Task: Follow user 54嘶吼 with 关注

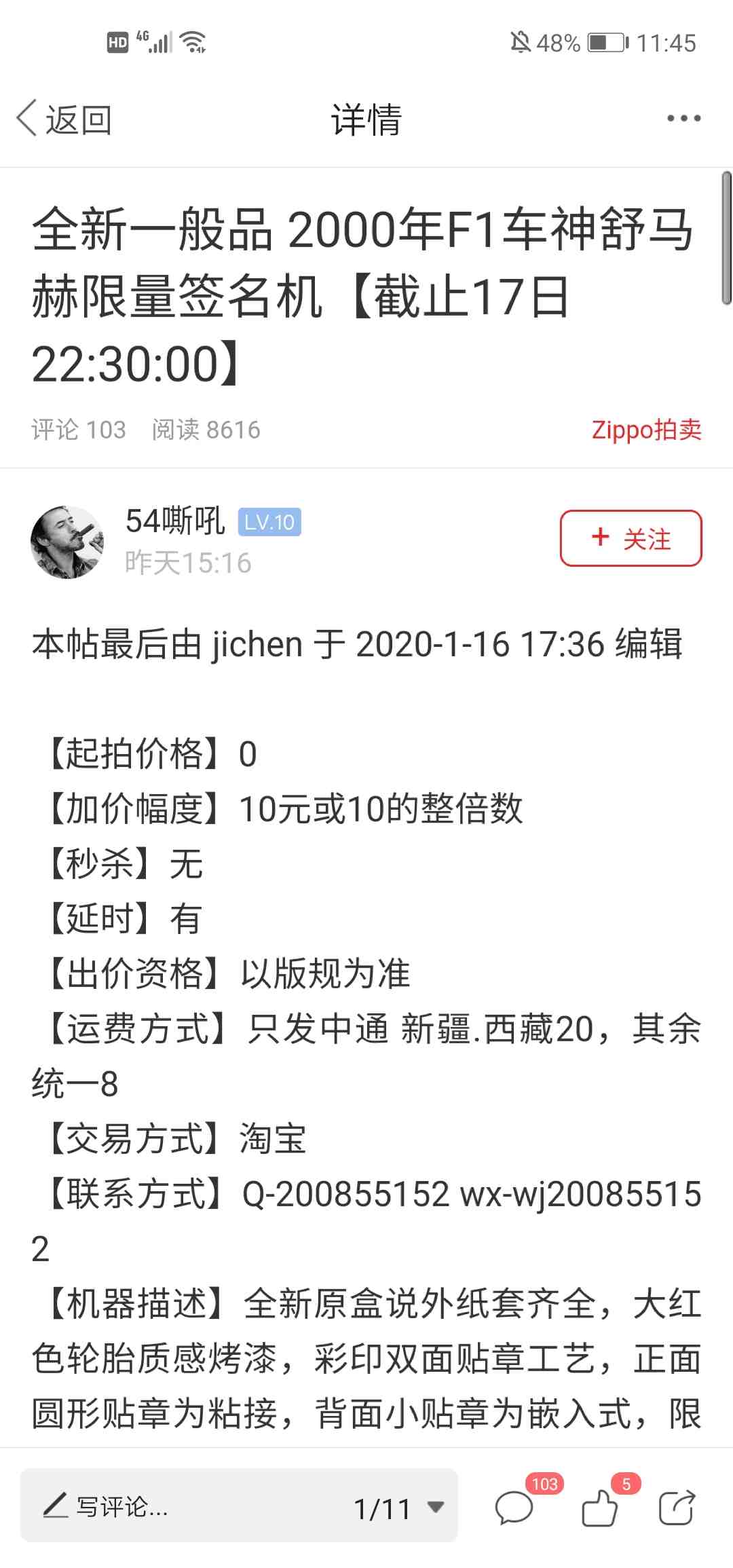Action: (x=631, y=538)
